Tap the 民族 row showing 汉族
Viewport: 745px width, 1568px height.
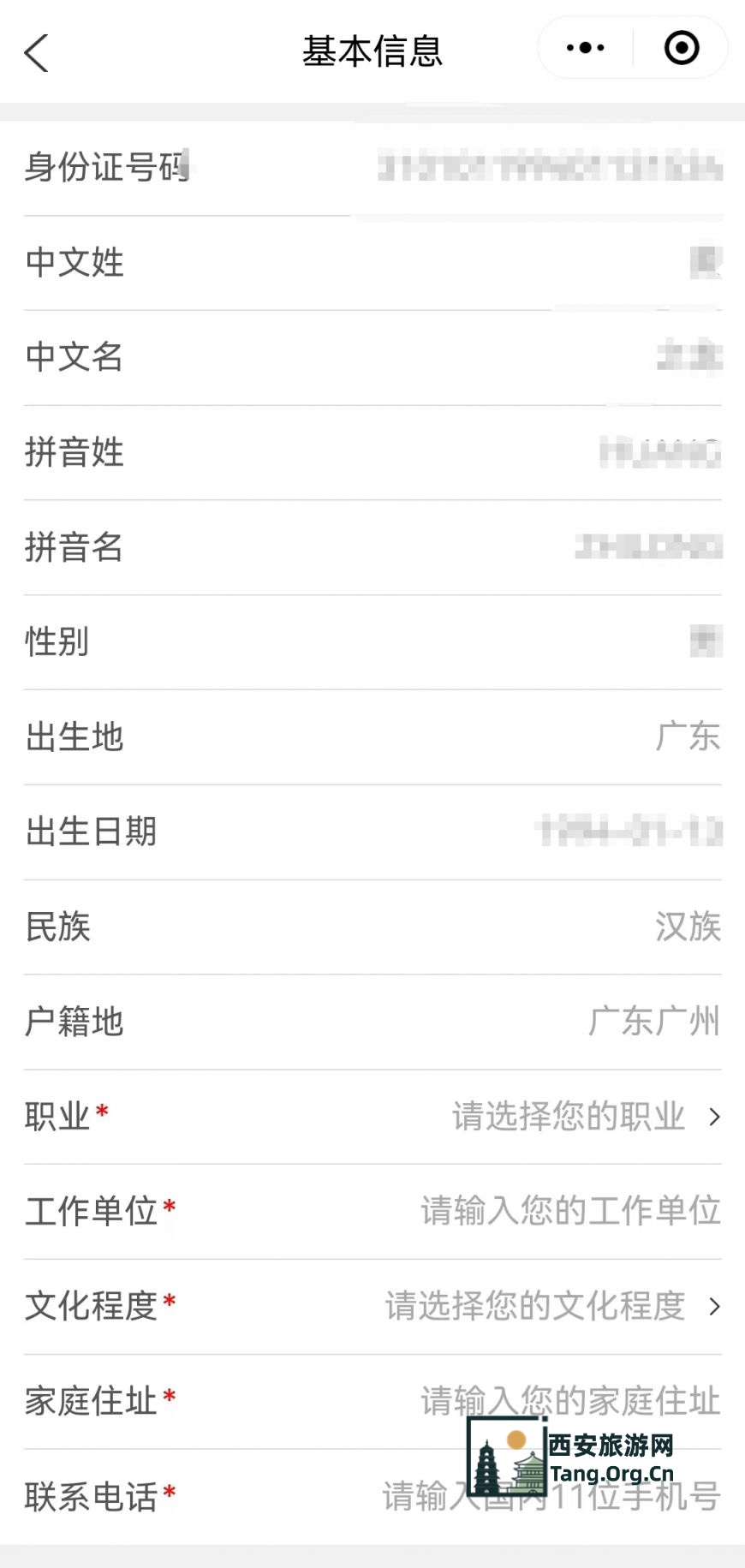[372, 926]
